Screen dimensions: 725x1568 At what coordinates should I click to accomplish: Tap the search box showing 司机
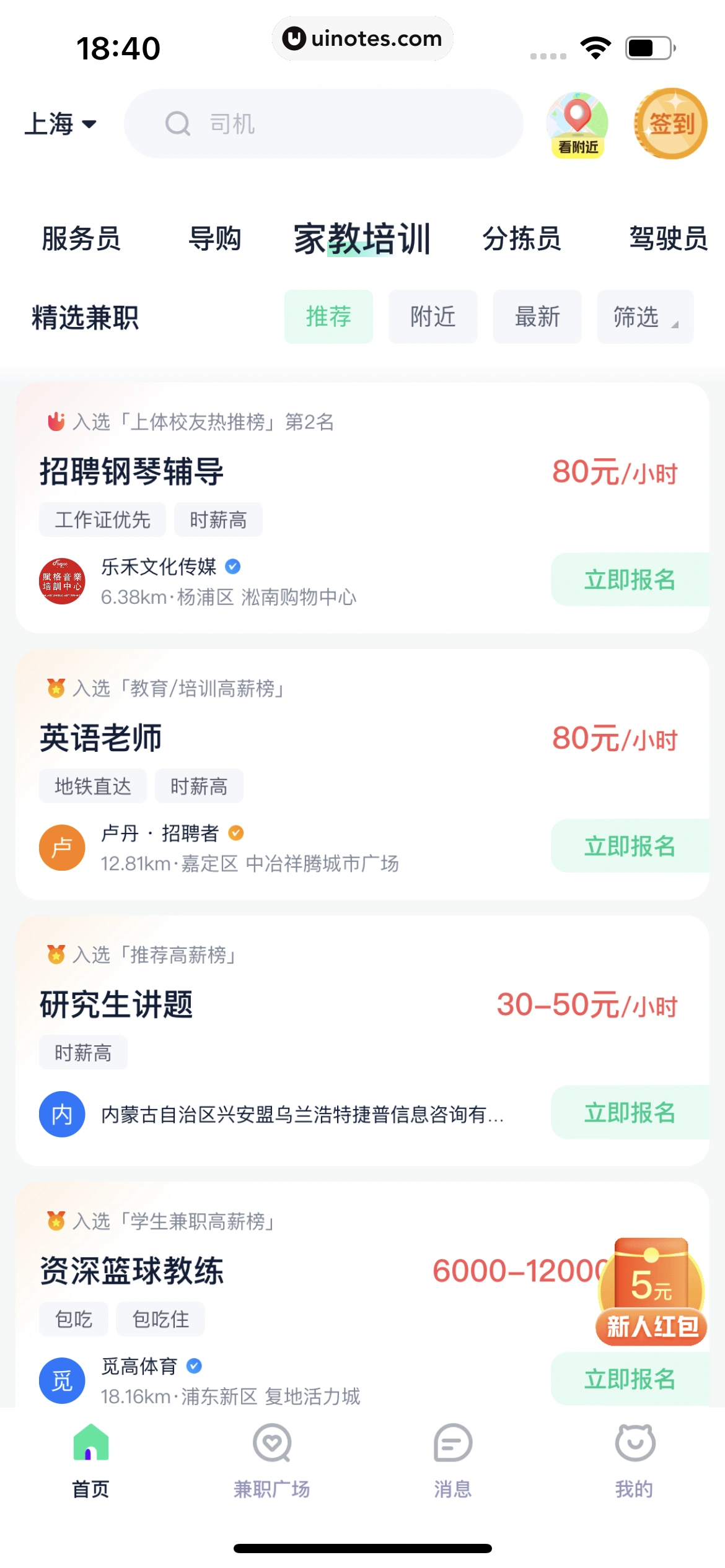(x=323, y=124)
